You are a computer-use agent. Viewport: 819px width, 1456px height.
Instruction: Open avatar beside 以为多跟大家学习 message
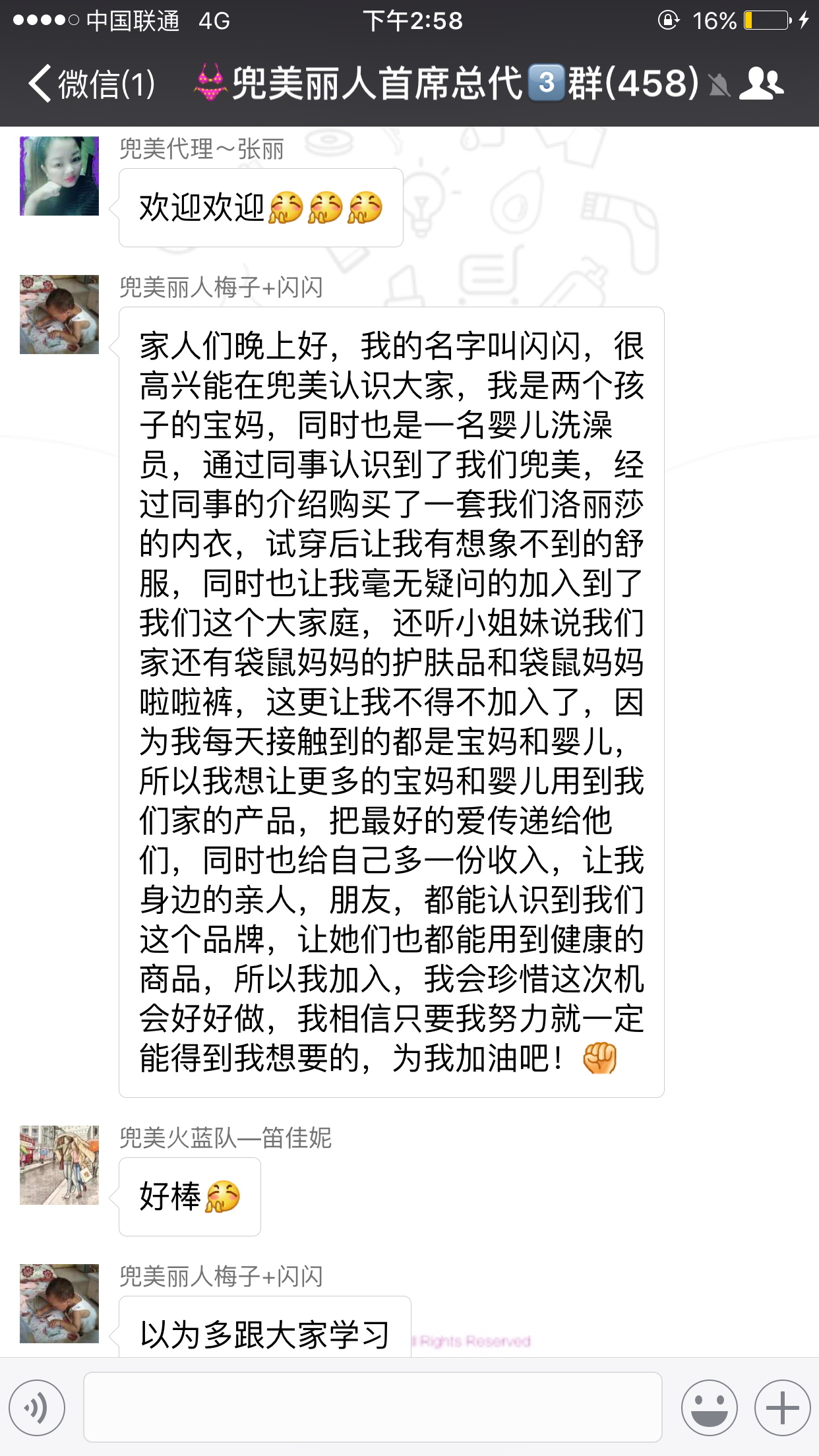point(59,1304)
